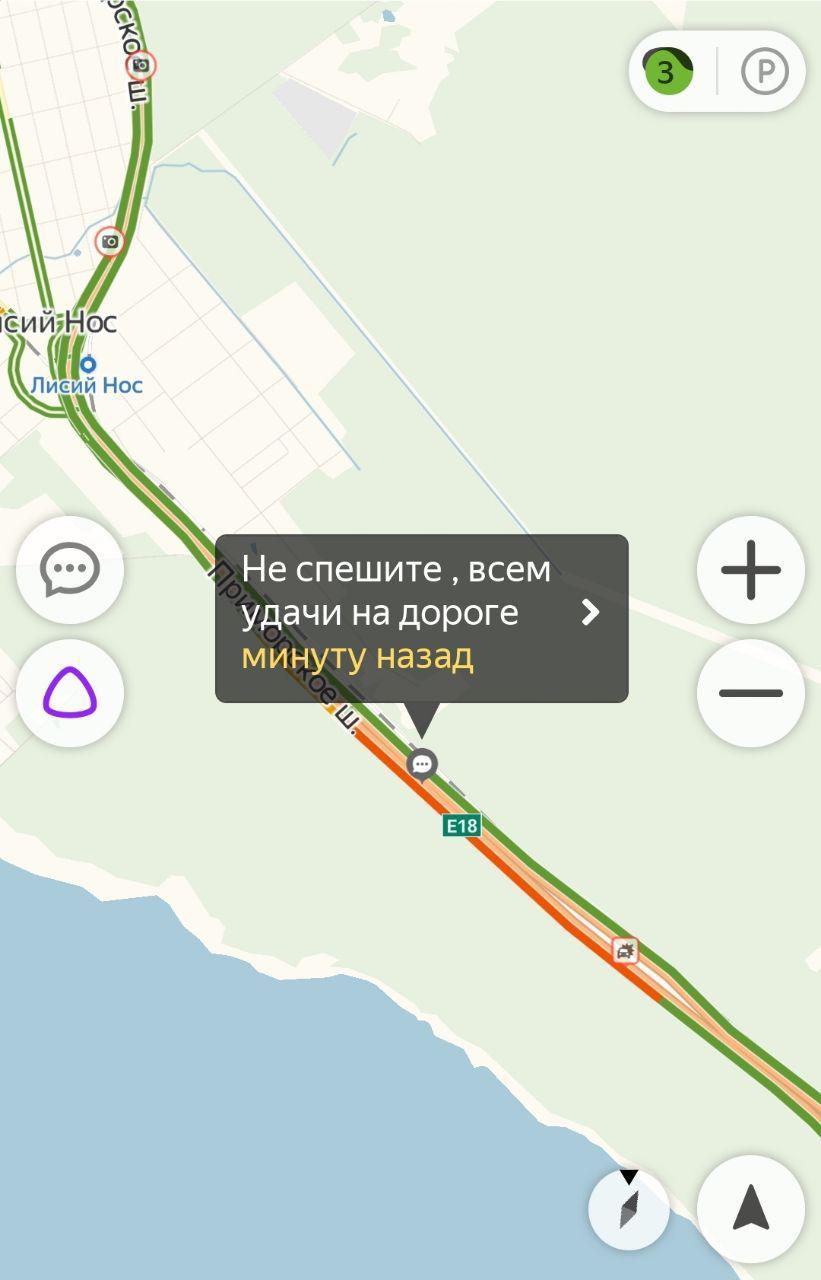Toggle the parking layer button
This screenshot has width=821, height=1280.
point(765,72)
